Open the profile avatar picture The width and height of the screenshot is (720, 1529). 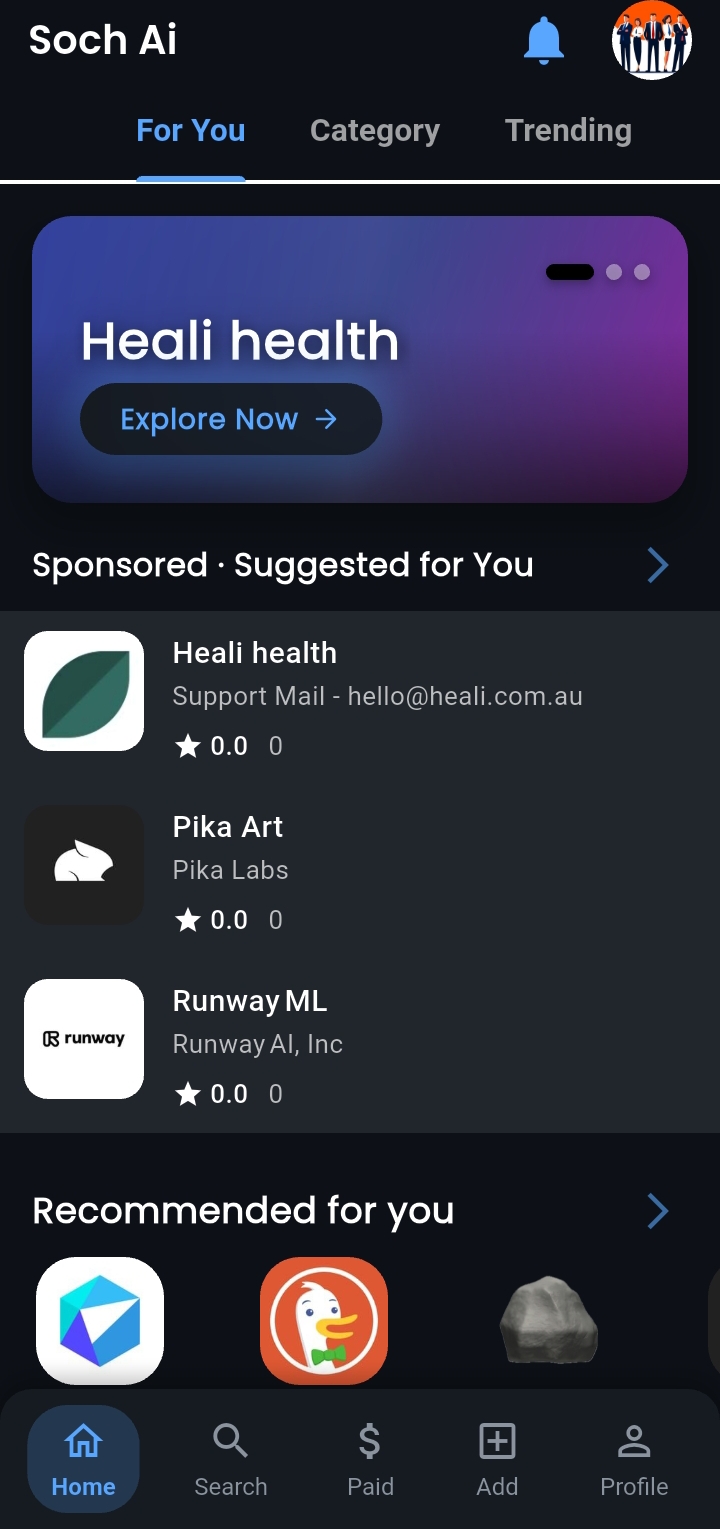click(652, 41)
